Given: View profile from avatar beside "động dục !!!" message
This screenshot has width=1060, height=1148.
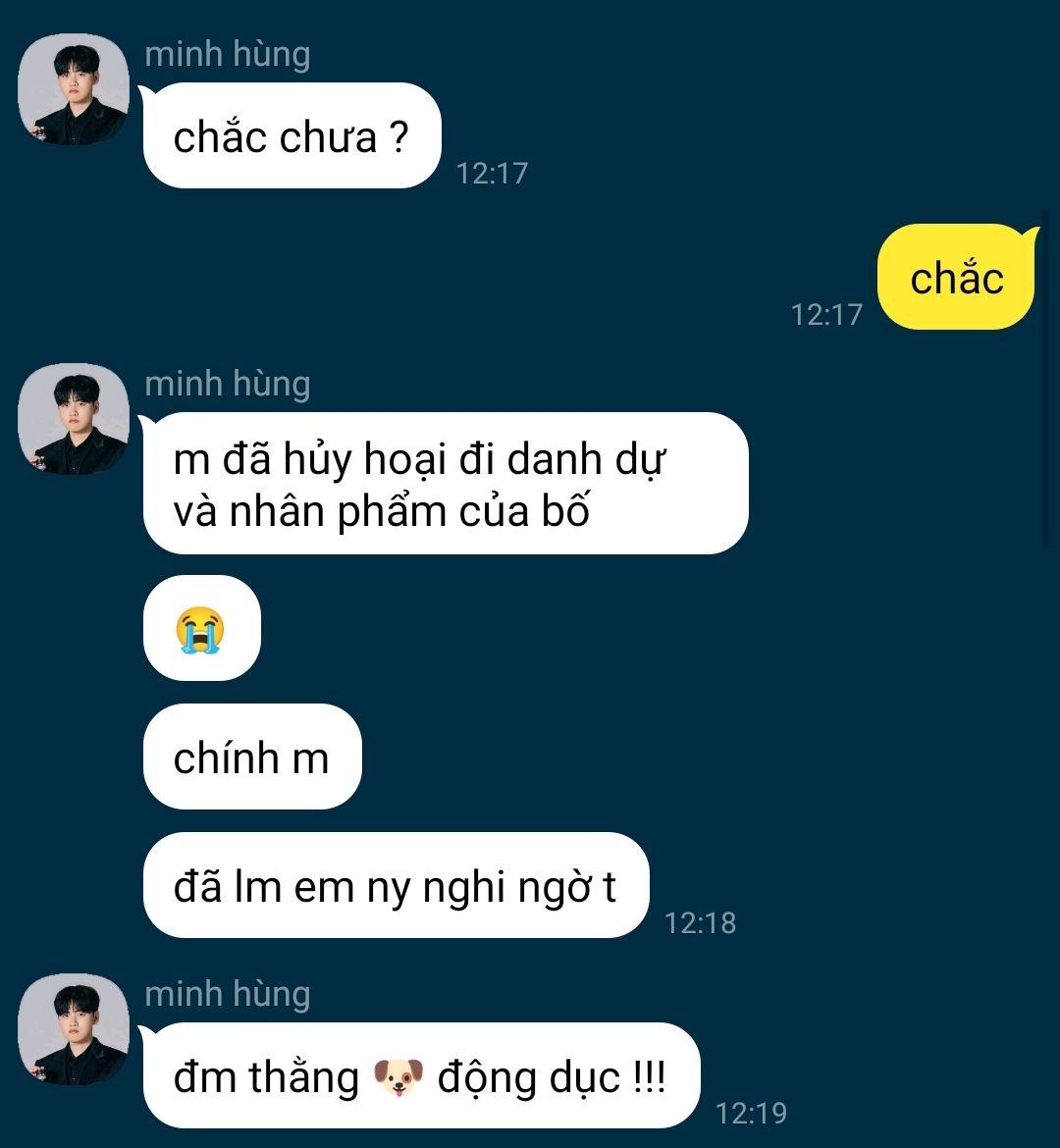Looking at the screenshot, I should click(74, 1029).
